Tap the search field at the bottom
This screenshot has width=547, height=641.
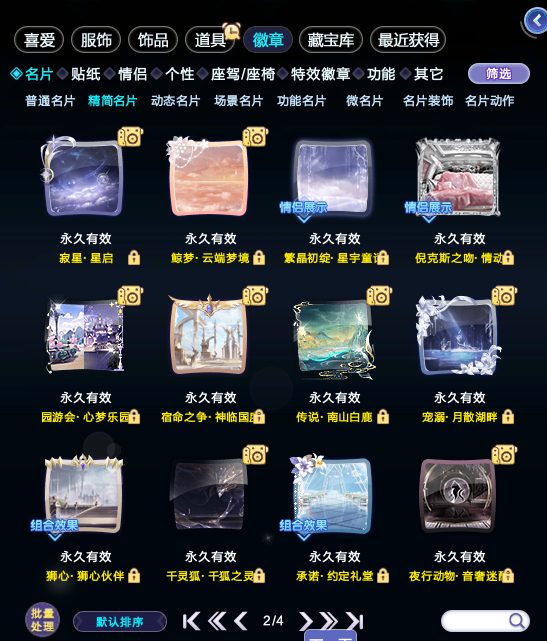click(485, 621)
